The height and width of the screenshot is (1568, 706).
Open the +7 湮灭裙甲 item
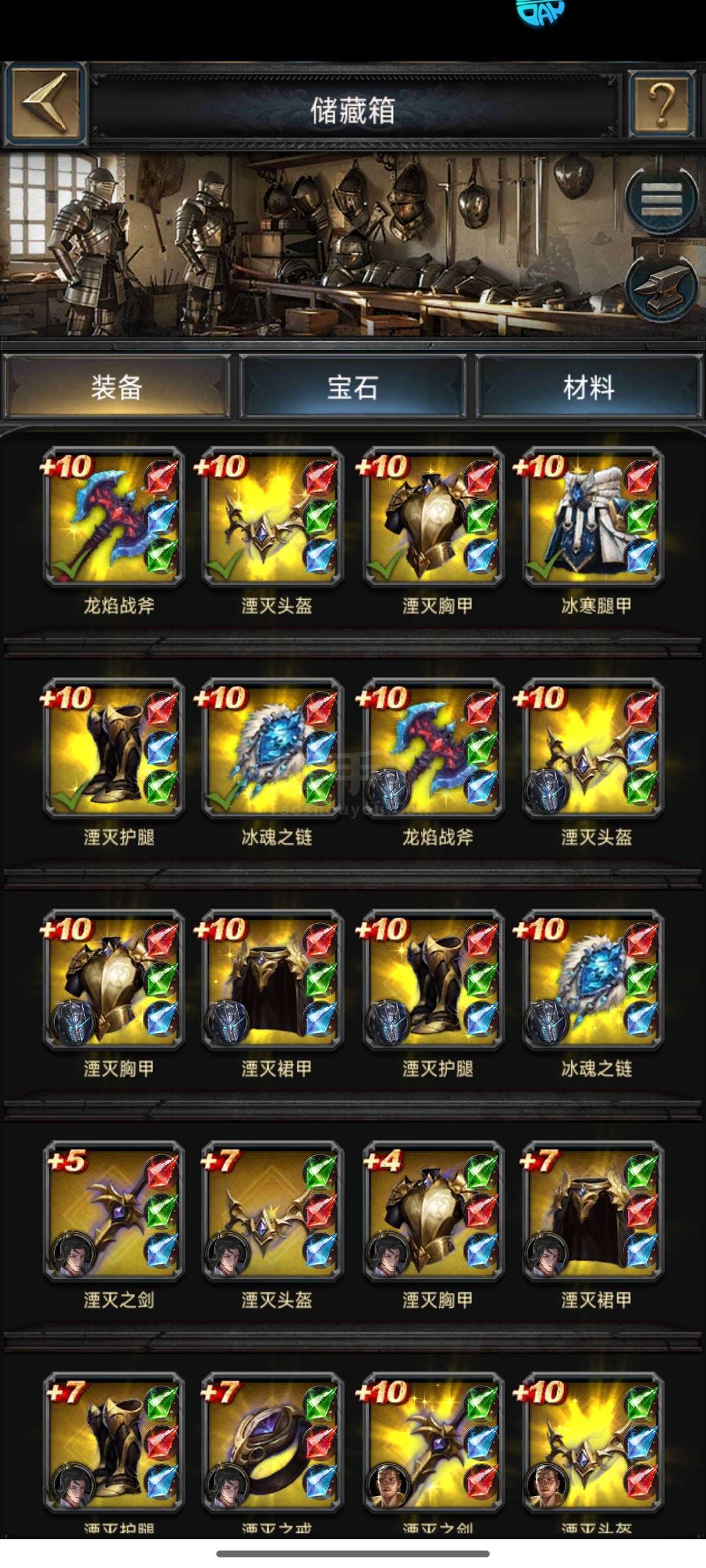(594, 1211)
